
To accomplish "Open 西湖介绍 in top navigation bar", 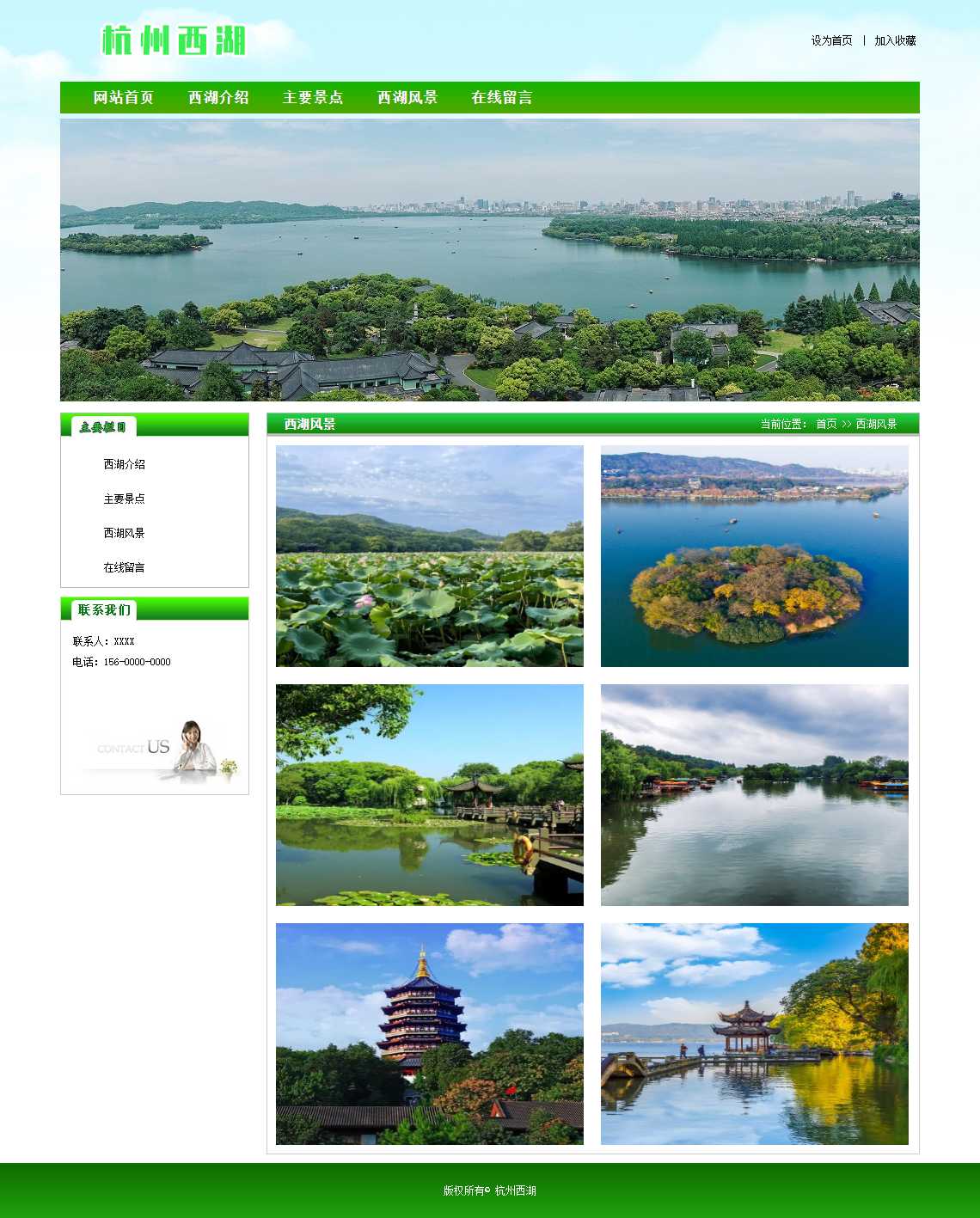I will point(218,97).
